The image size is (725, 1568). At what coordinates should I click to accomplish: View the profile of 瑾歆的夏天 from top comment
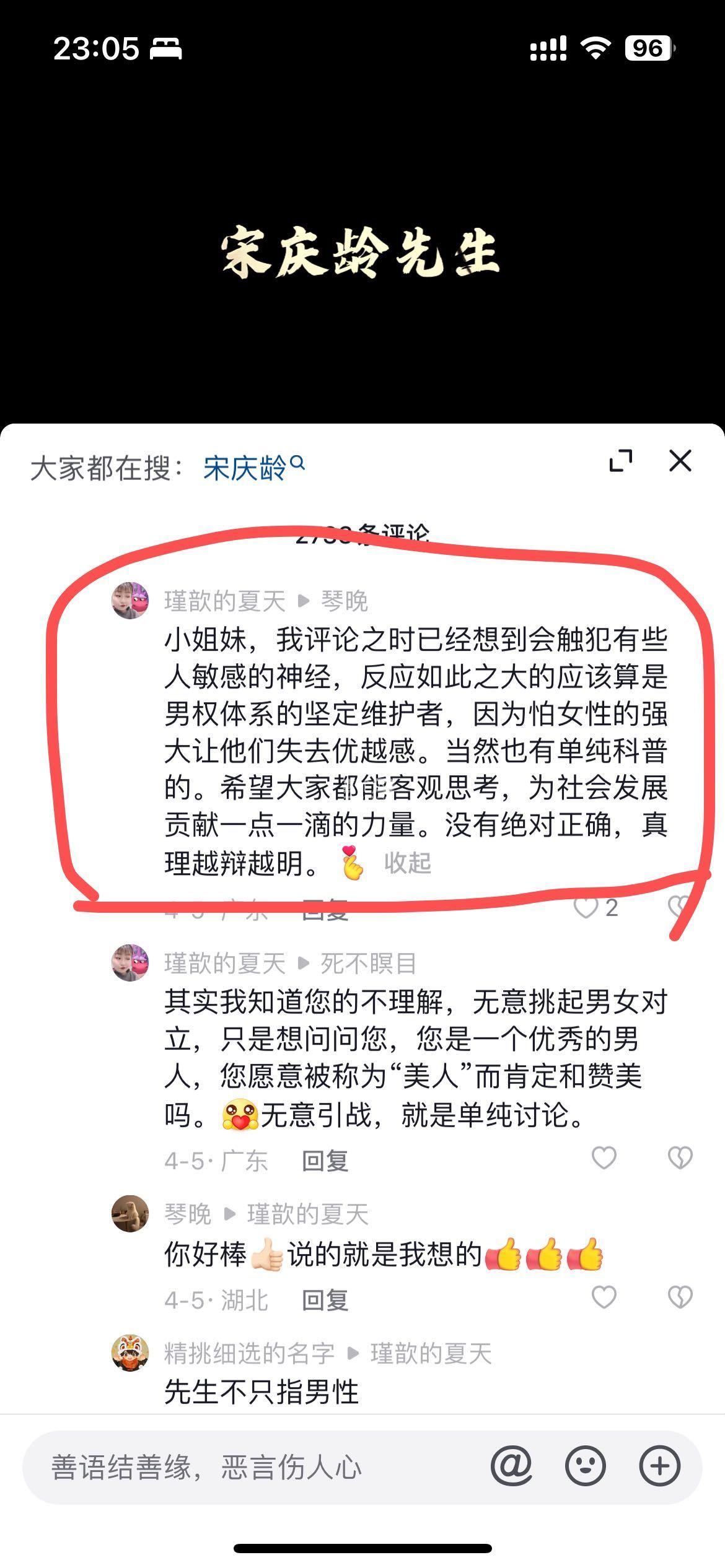[x=130, y=600]
